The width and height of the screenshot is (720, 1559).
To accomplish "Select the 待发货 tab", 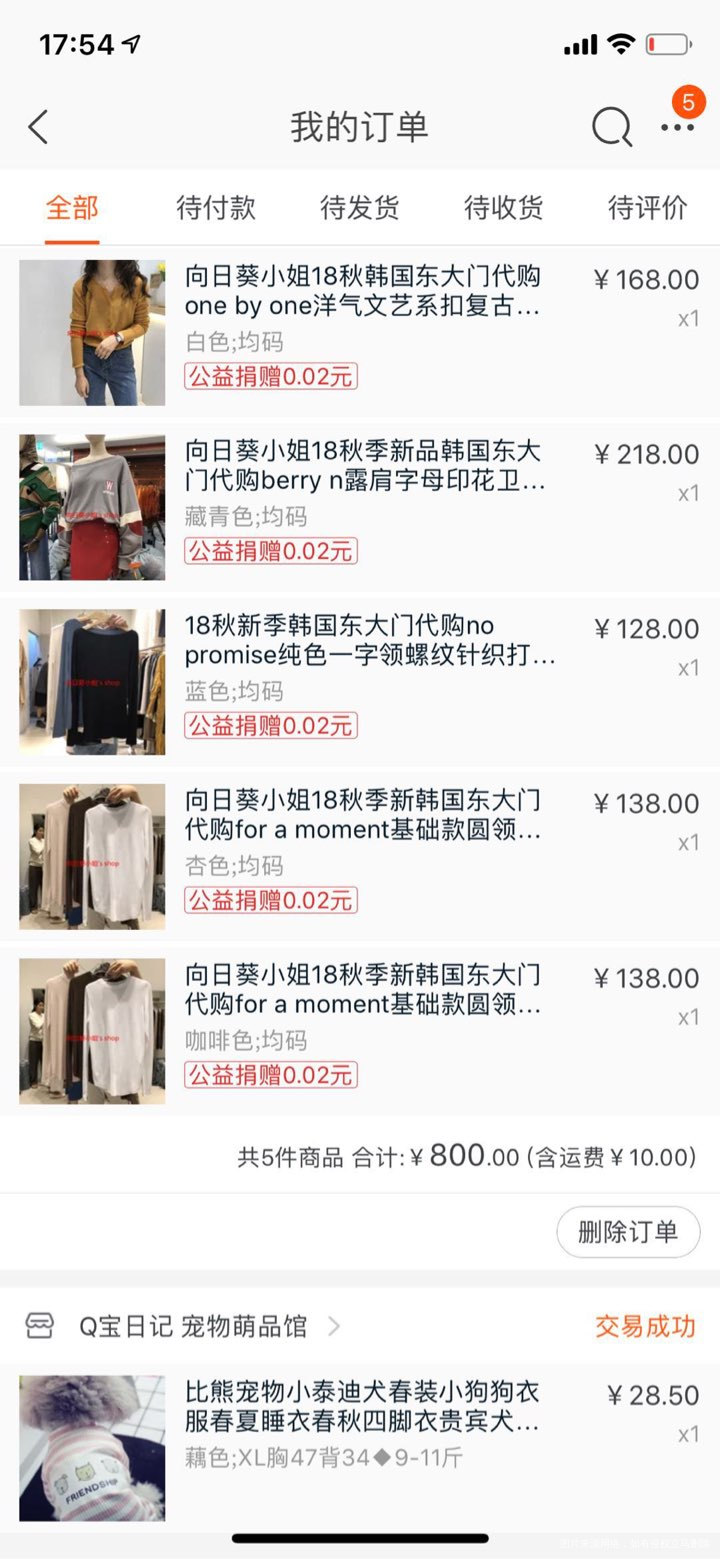I will pyautogui.click(x=360, y=208).
